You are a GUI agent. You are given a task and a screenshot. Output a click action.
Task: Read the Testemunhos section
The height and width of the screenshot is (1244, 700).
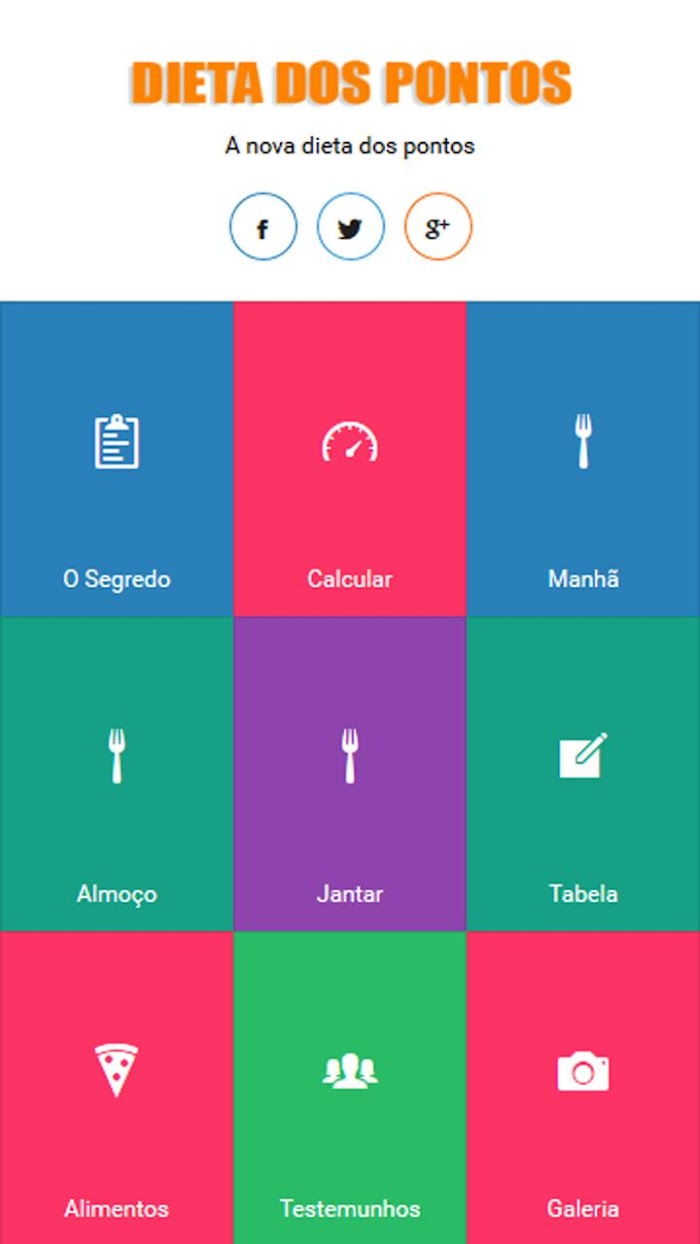[350, 1088]
